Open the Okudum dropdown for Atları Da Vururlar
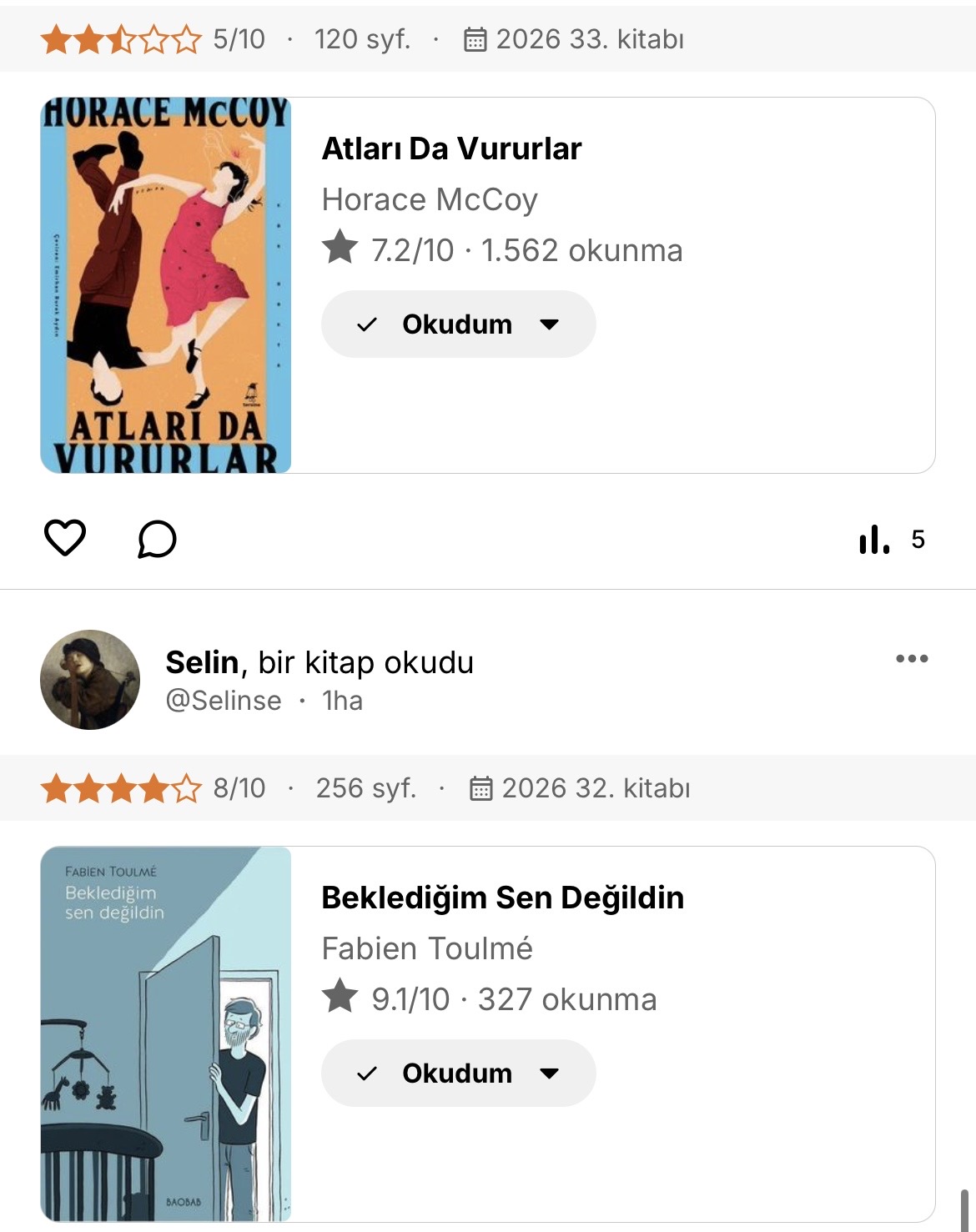 pyautogui.click(x=458, y=324)
